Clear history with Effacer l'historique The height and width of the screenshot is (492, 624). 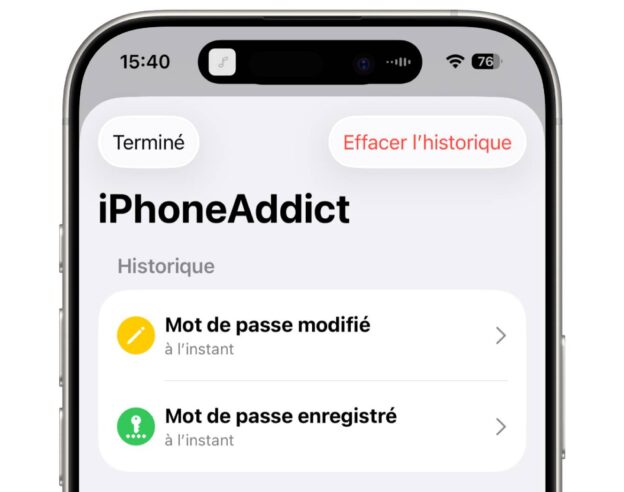(x=427, y=142)
